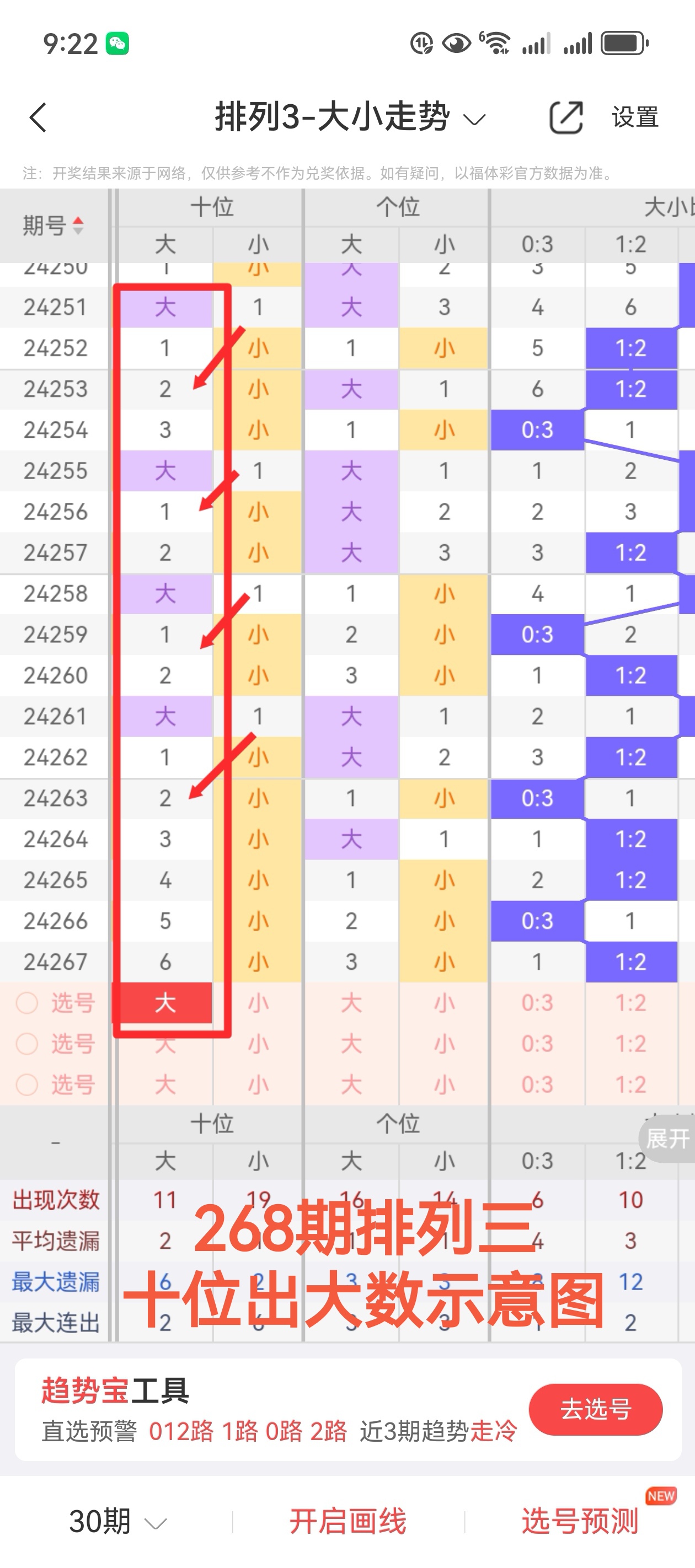
Task: Select the third 选号 radio button
Action: 27,1084
